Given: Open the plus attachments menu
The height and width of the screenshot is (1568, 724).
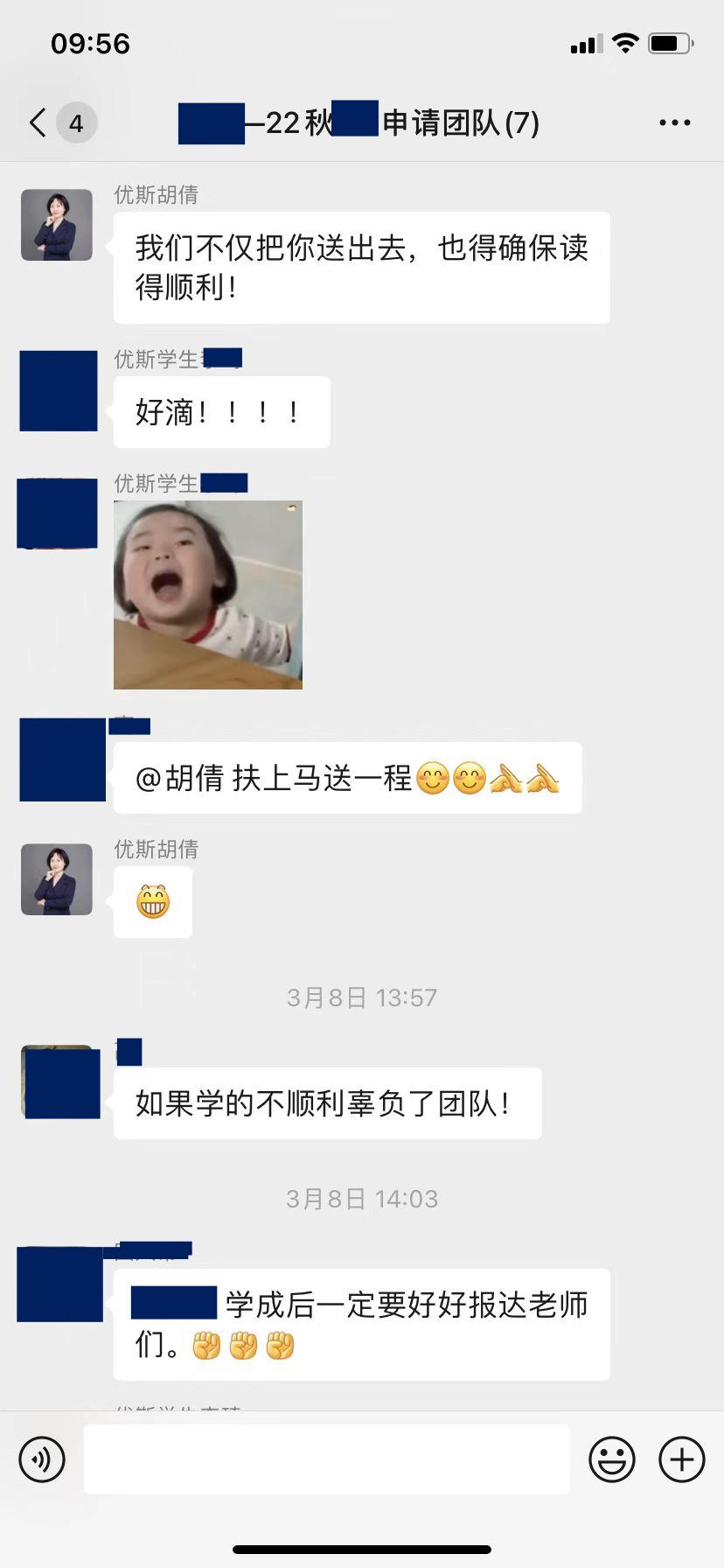Looking at the screenshot, I should click(682, 1459).
